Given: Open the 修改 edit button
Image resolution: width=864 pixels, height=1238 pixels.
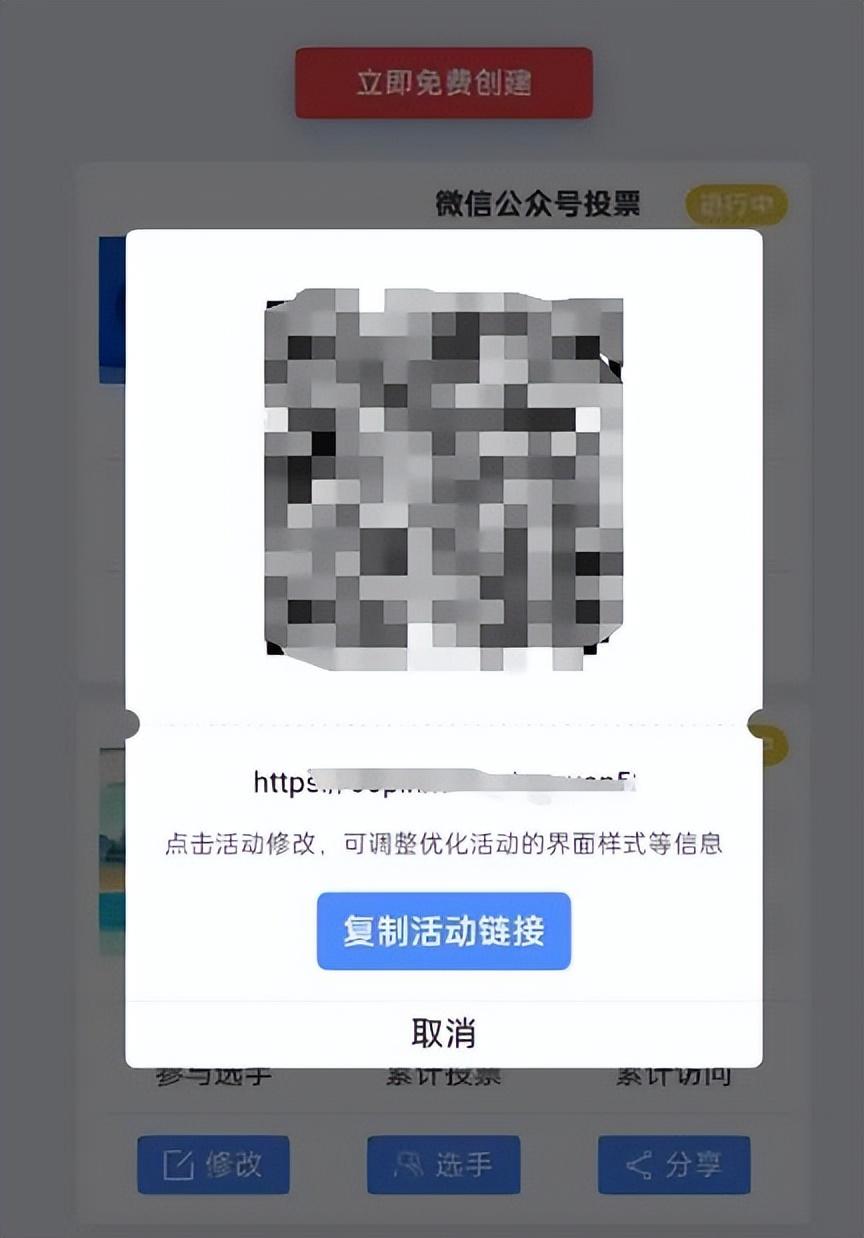Looking at the screenshot, I should pyautogui.click(x=213, y=1164).
